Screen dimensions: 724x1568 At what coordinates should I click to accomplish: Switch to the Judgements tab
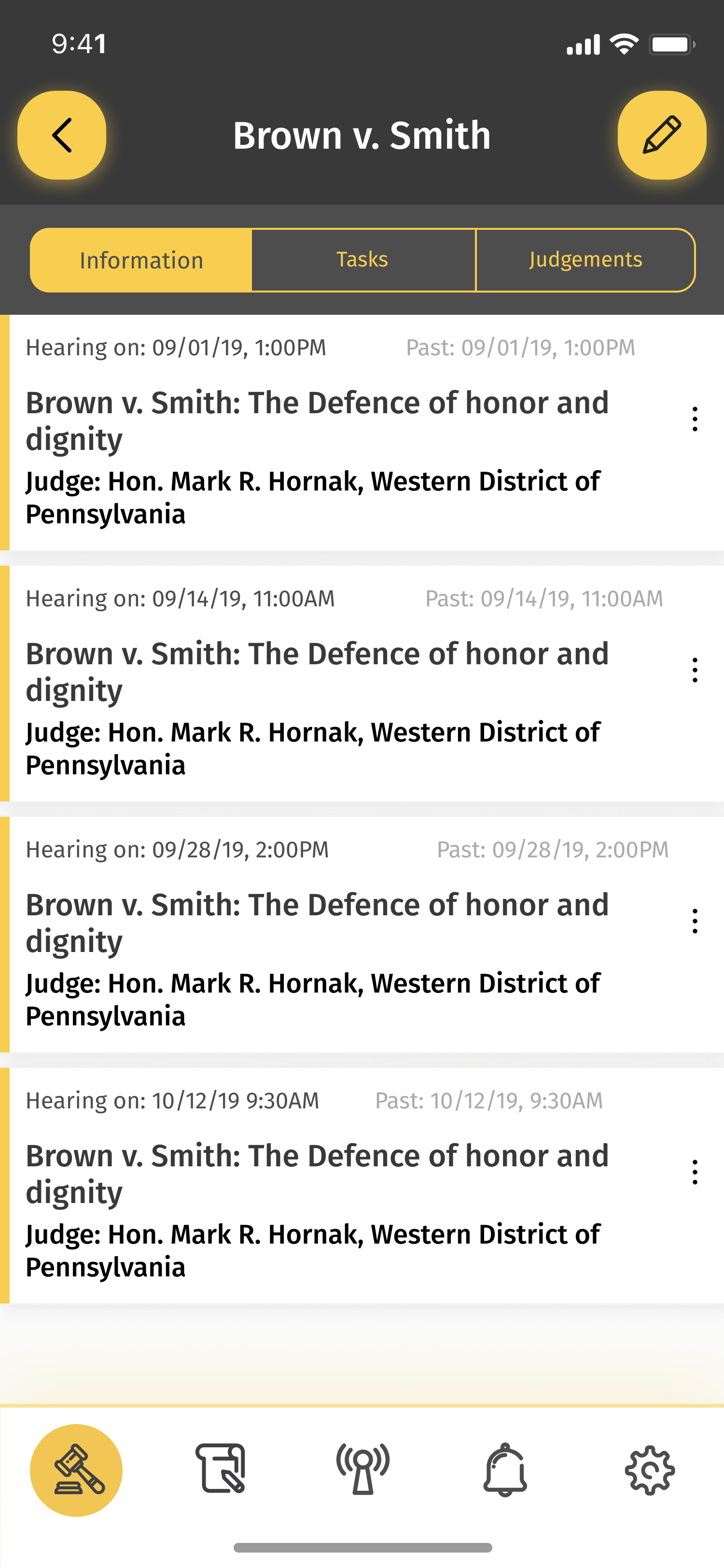(585, 261)
